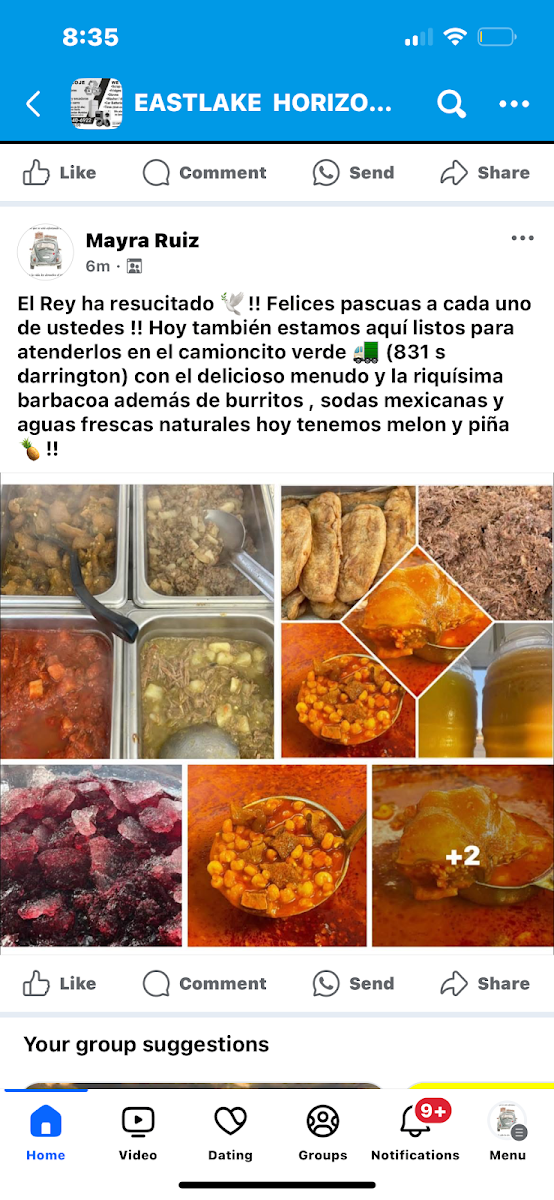The width and height of the screenshot is (554, 1200).
Task: Open Mayra Ruiz's post options menu
Action: coord(523,238)
